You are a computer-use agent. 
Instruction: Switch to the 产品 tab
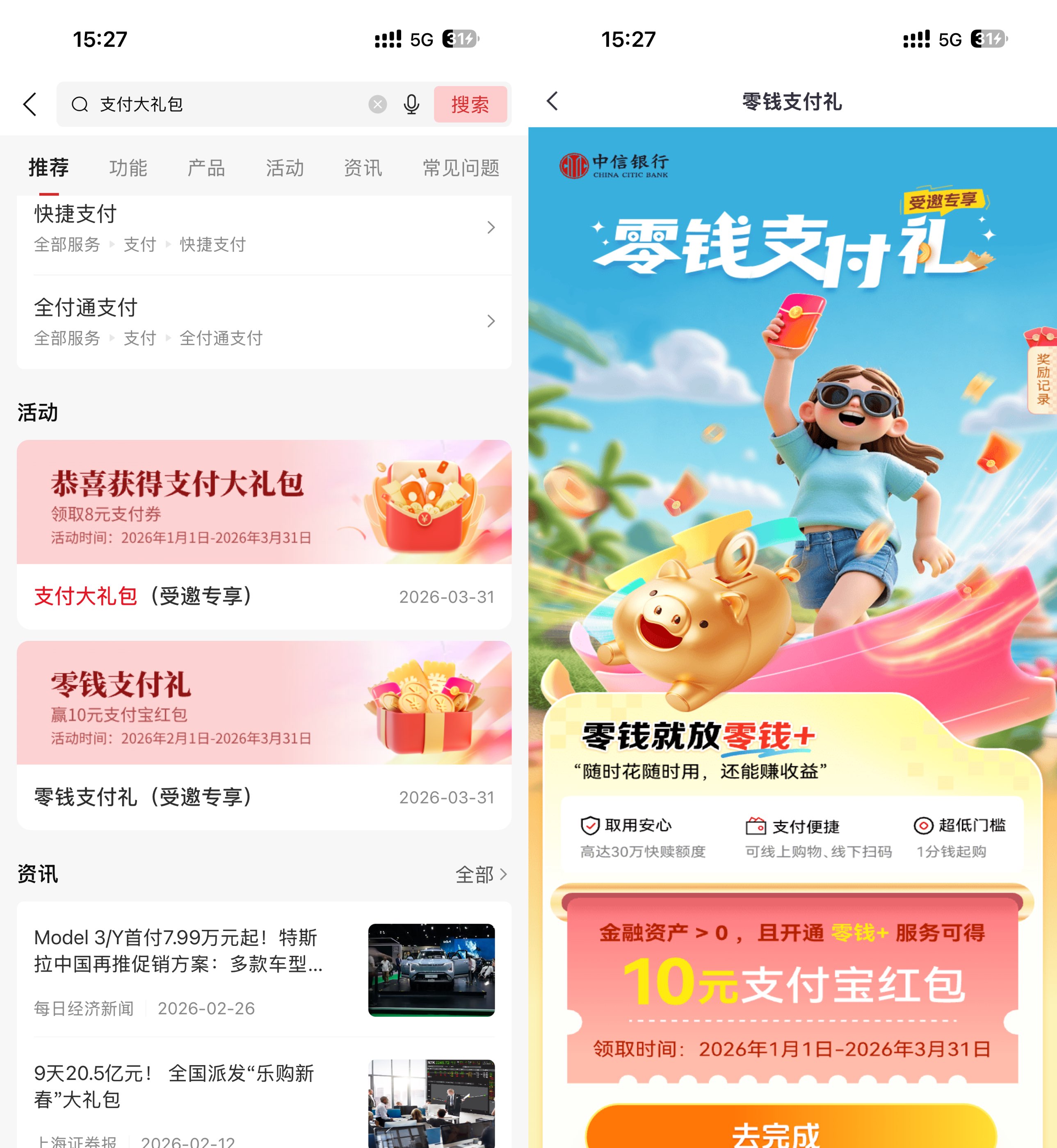[x=206, y=168]
